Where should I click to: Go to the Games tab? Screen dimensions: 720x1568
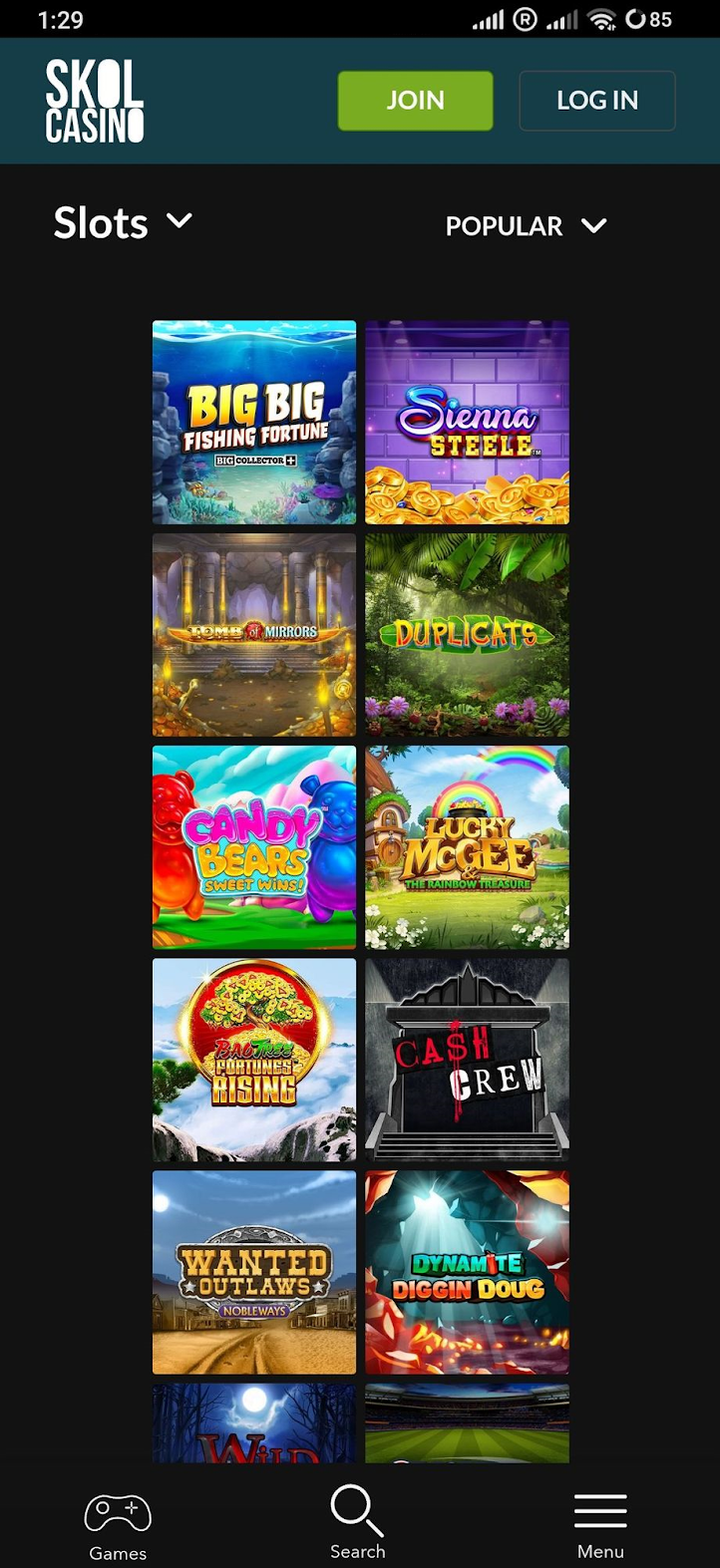pos(118,1526)
